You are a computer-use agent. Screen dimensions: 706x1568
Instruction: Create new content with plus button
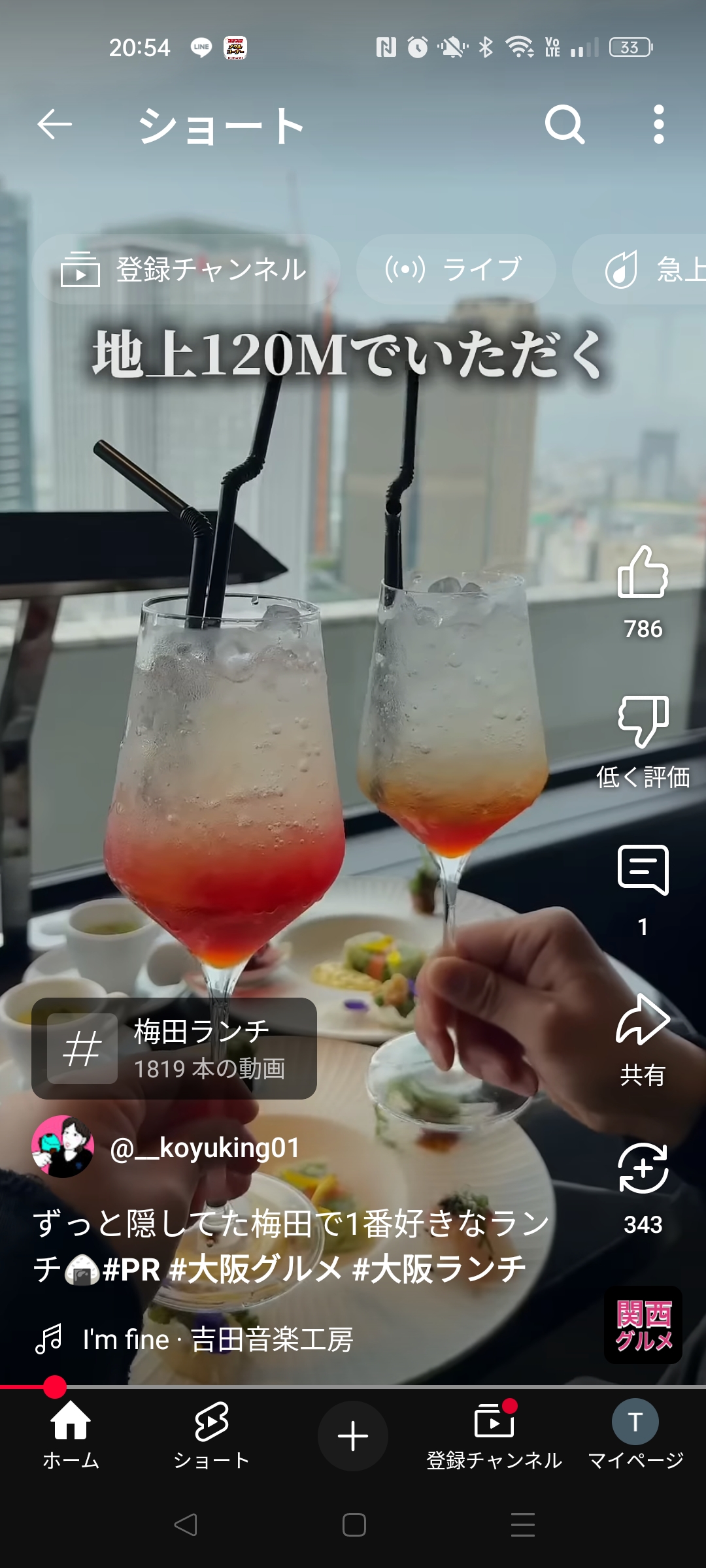point(353,1436)
